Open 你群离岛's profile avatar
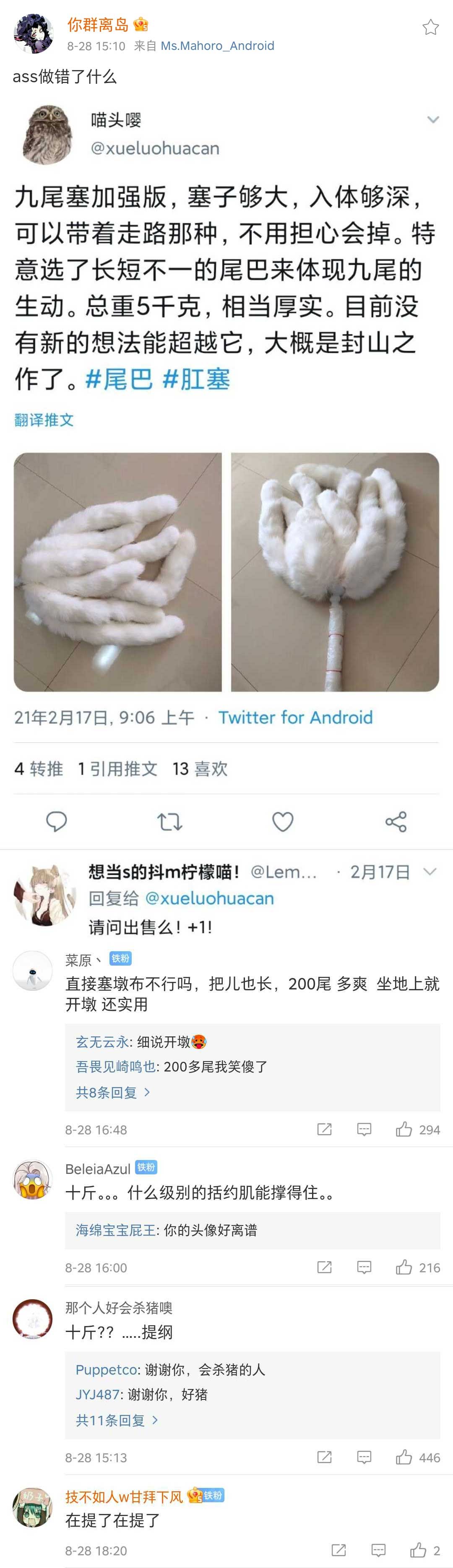Viewport: 453px width, 1568px height. tap(34, 34)
